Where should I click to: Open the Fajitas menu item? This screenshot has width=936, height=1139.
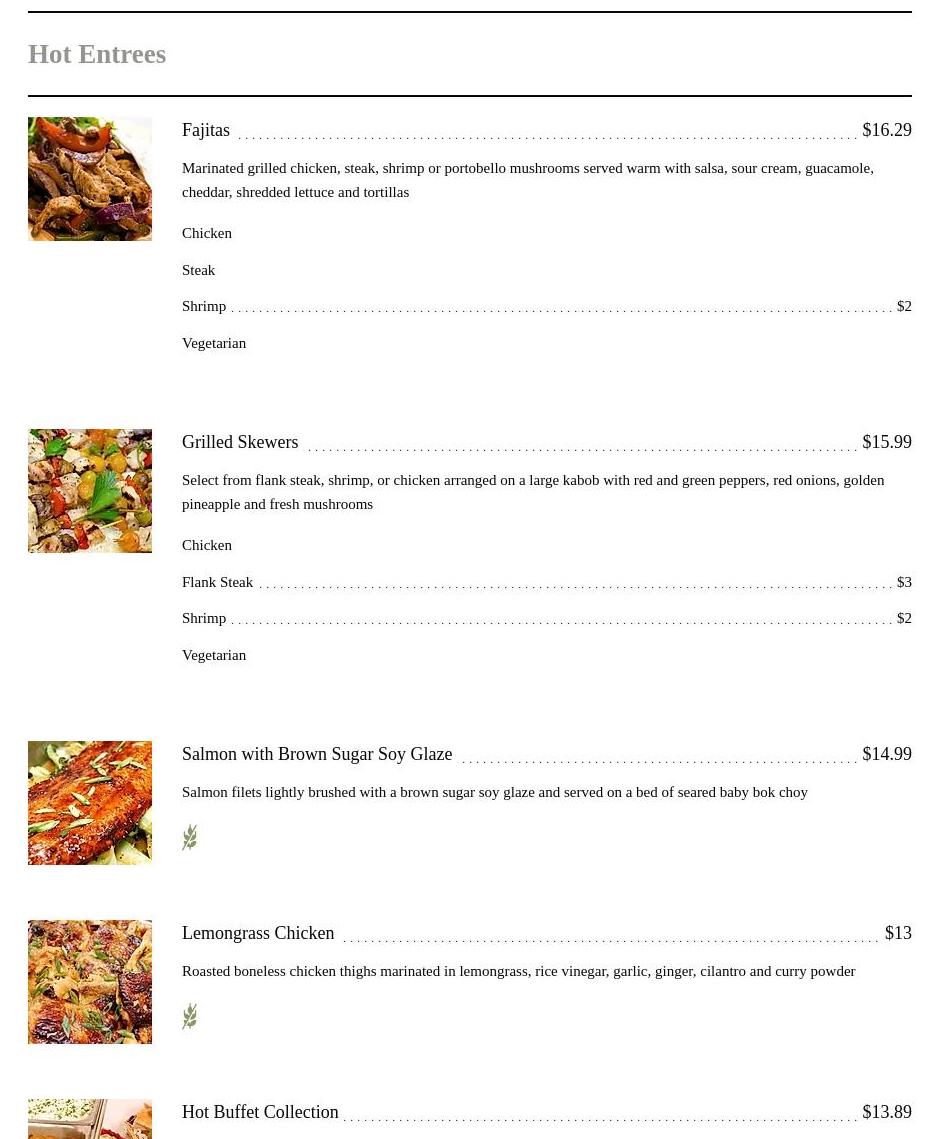point(206,130)
